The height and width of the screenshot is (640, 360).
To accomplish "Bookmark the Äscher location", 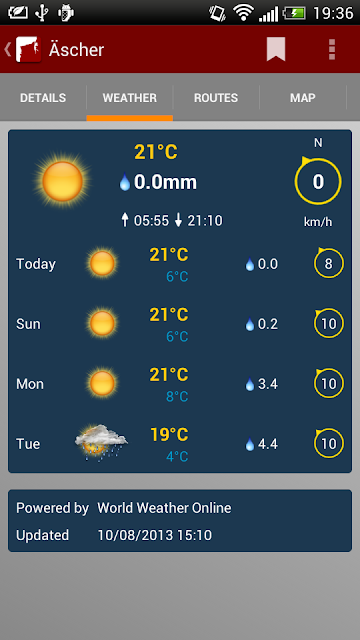I will (x=276, y=49).
